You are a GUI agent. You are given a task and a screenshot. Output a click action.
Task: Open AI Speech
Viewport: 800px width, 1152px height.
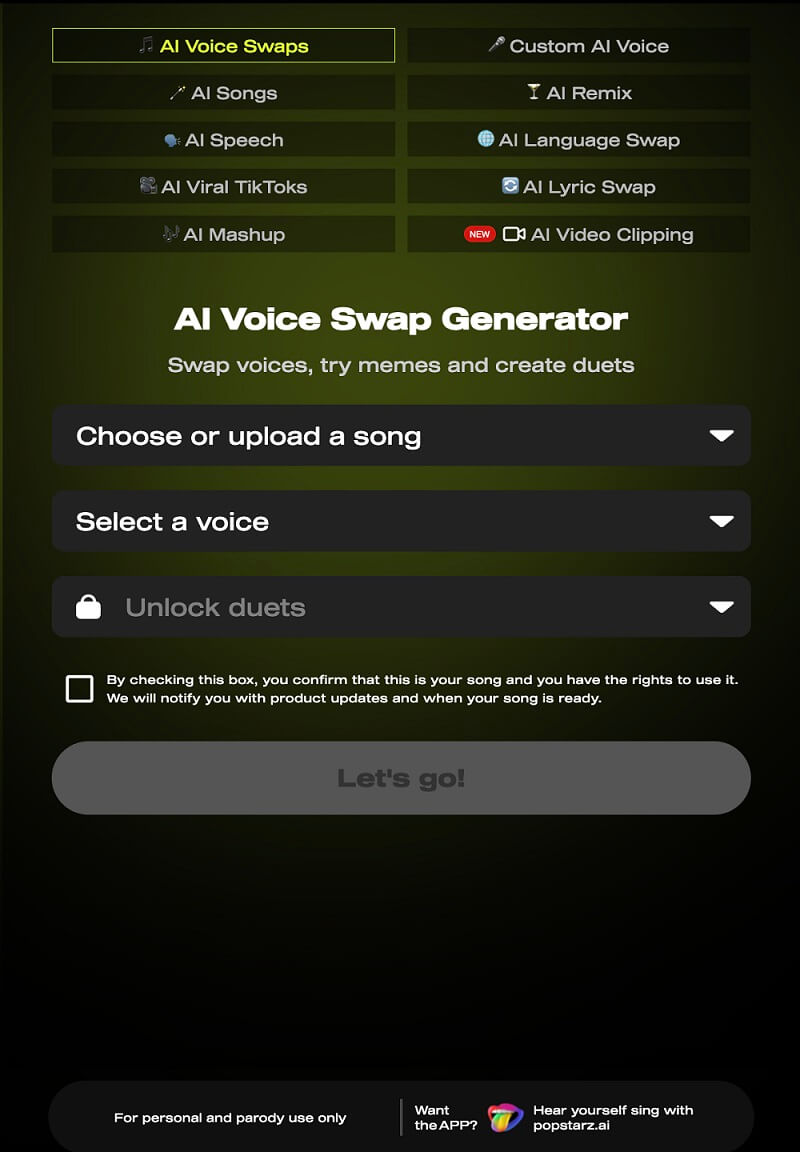click(223, 140)
